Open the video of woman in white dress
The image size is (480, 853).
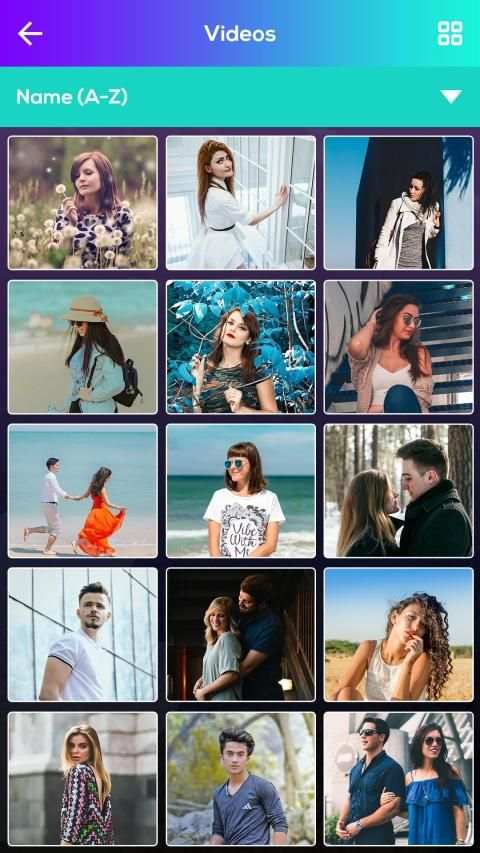click(241, 203)
